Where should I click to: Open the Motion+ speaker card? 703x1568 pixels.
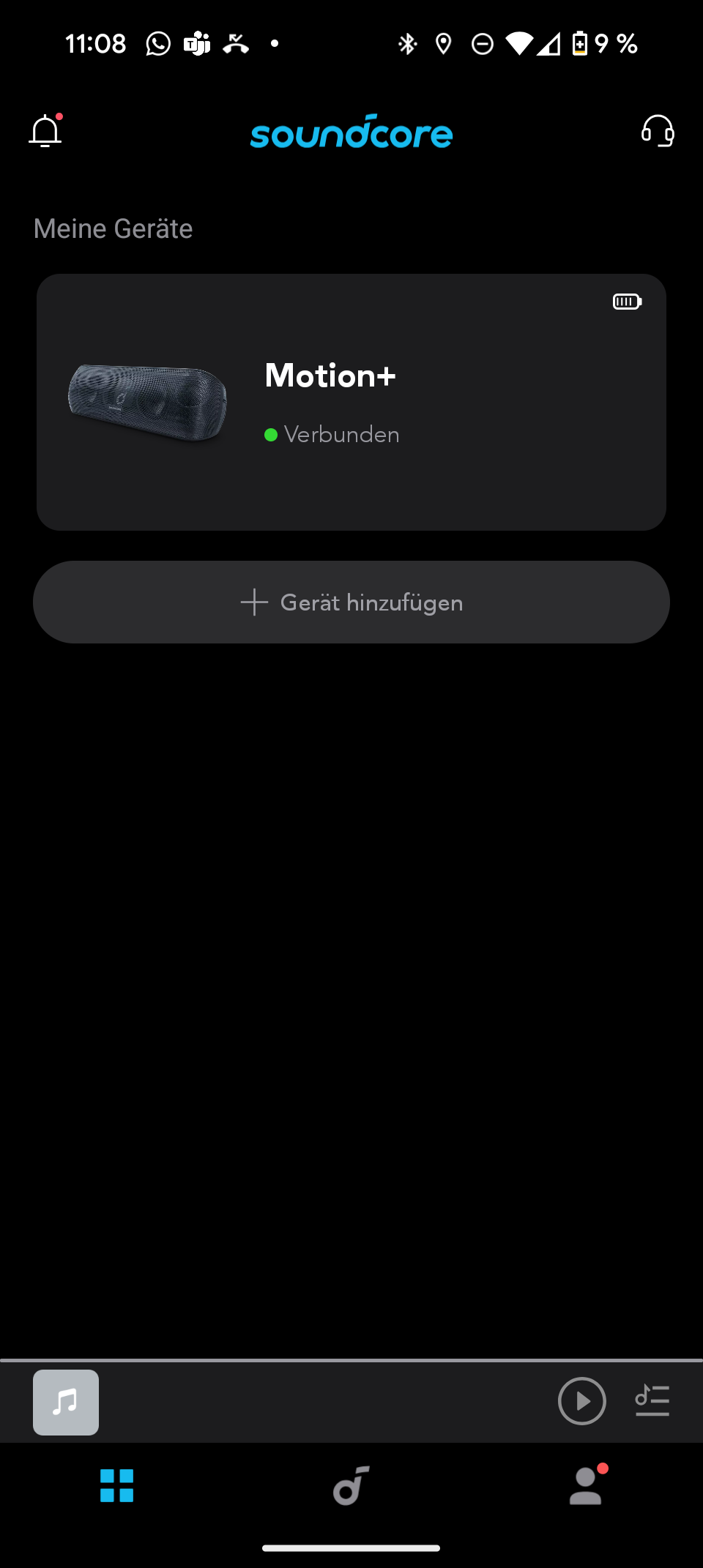click(x=351, y=402)
